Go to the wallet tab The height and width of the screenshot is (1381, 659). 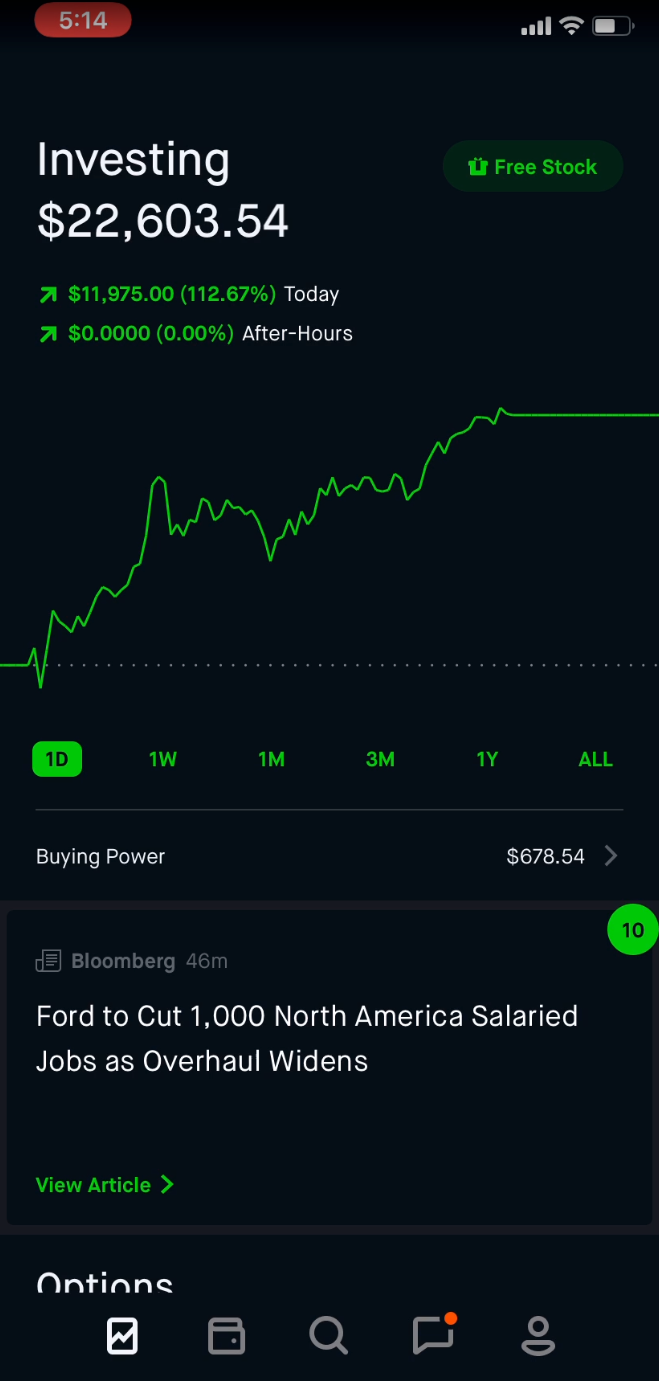[x=226, y=1336]
